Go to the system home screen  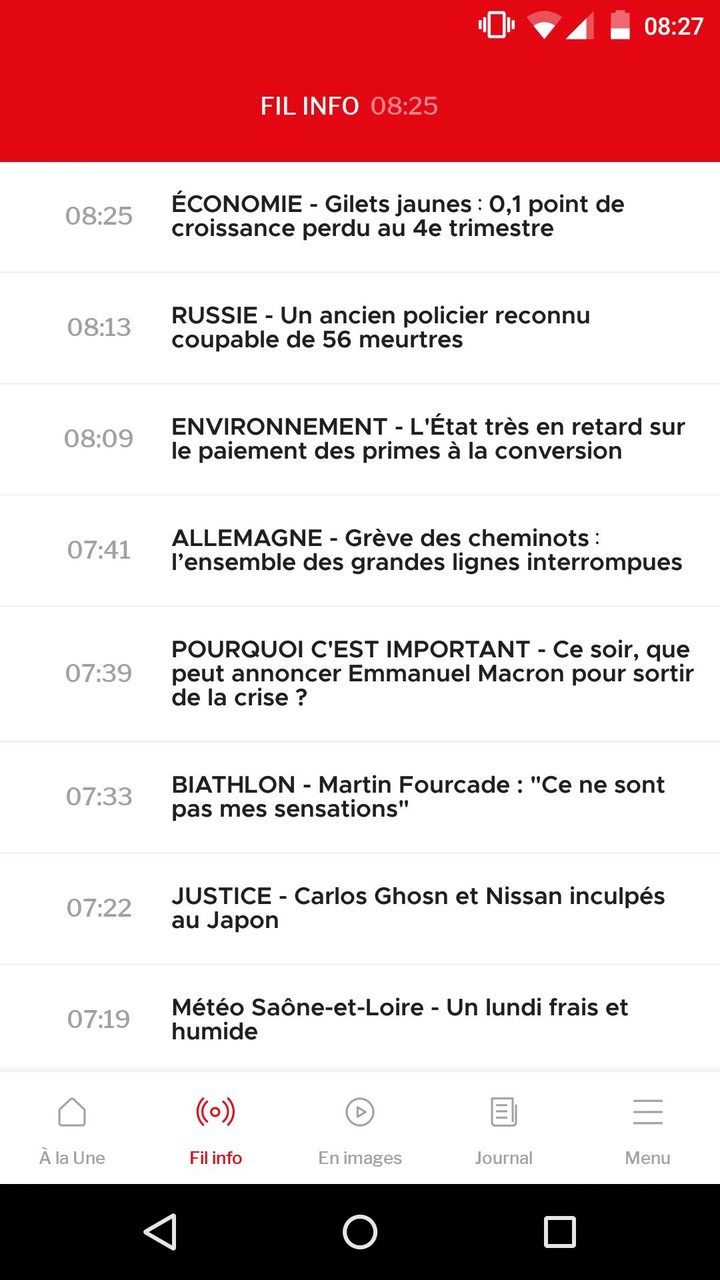click(360, 1232)
